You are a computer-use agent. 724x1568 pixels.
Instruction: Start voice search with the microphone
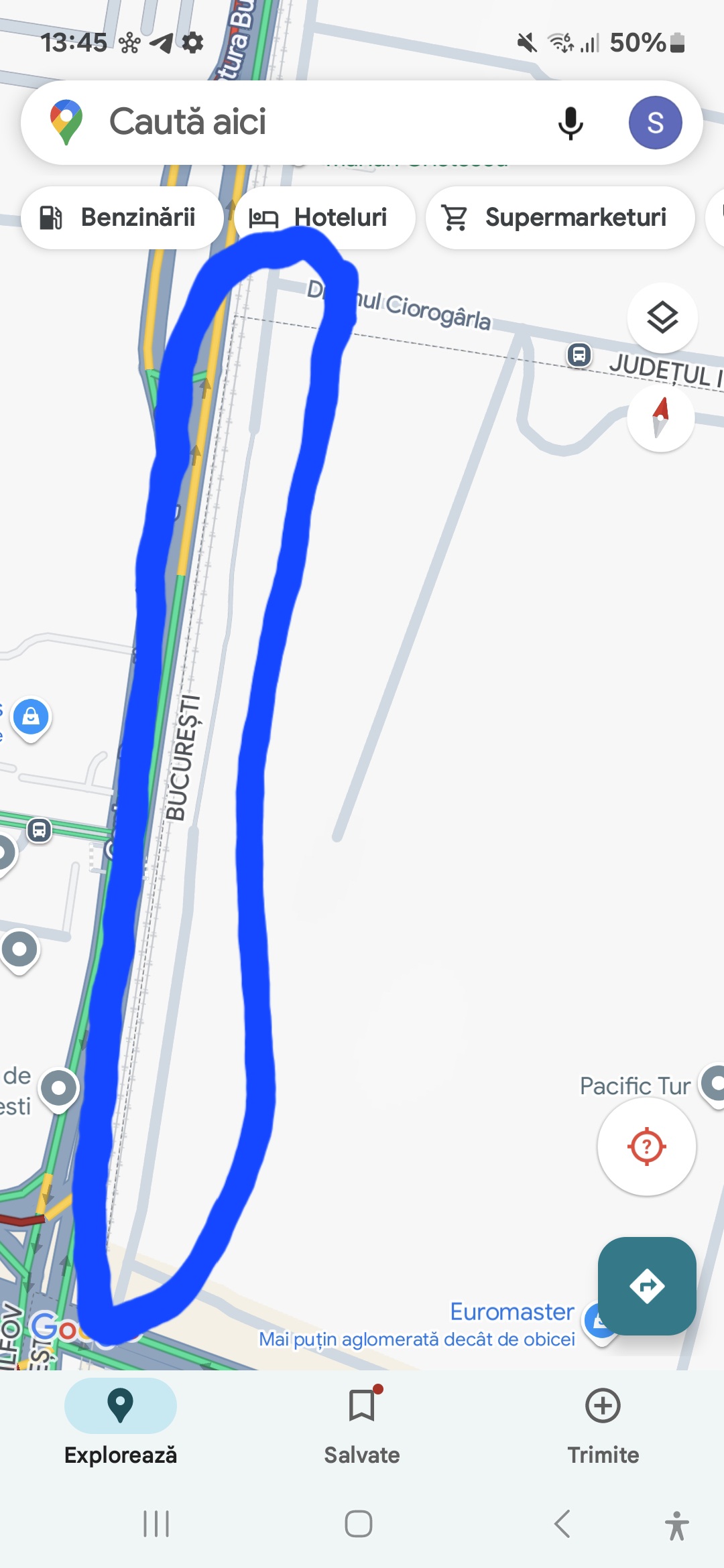[570, 123]
